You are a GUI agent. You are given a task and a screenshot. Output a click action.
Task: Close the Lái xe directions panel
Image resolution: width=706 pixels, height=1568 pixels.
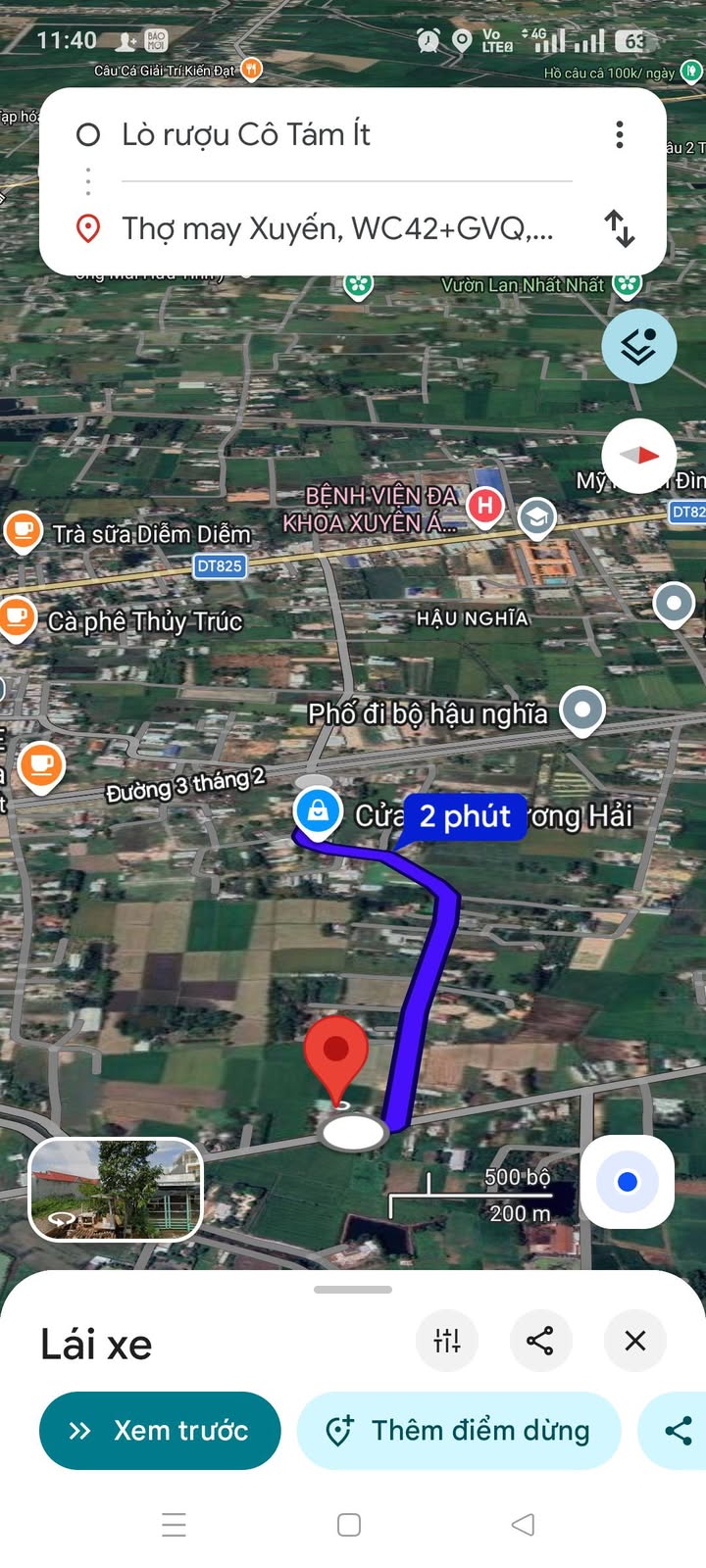pos(634,1340)
